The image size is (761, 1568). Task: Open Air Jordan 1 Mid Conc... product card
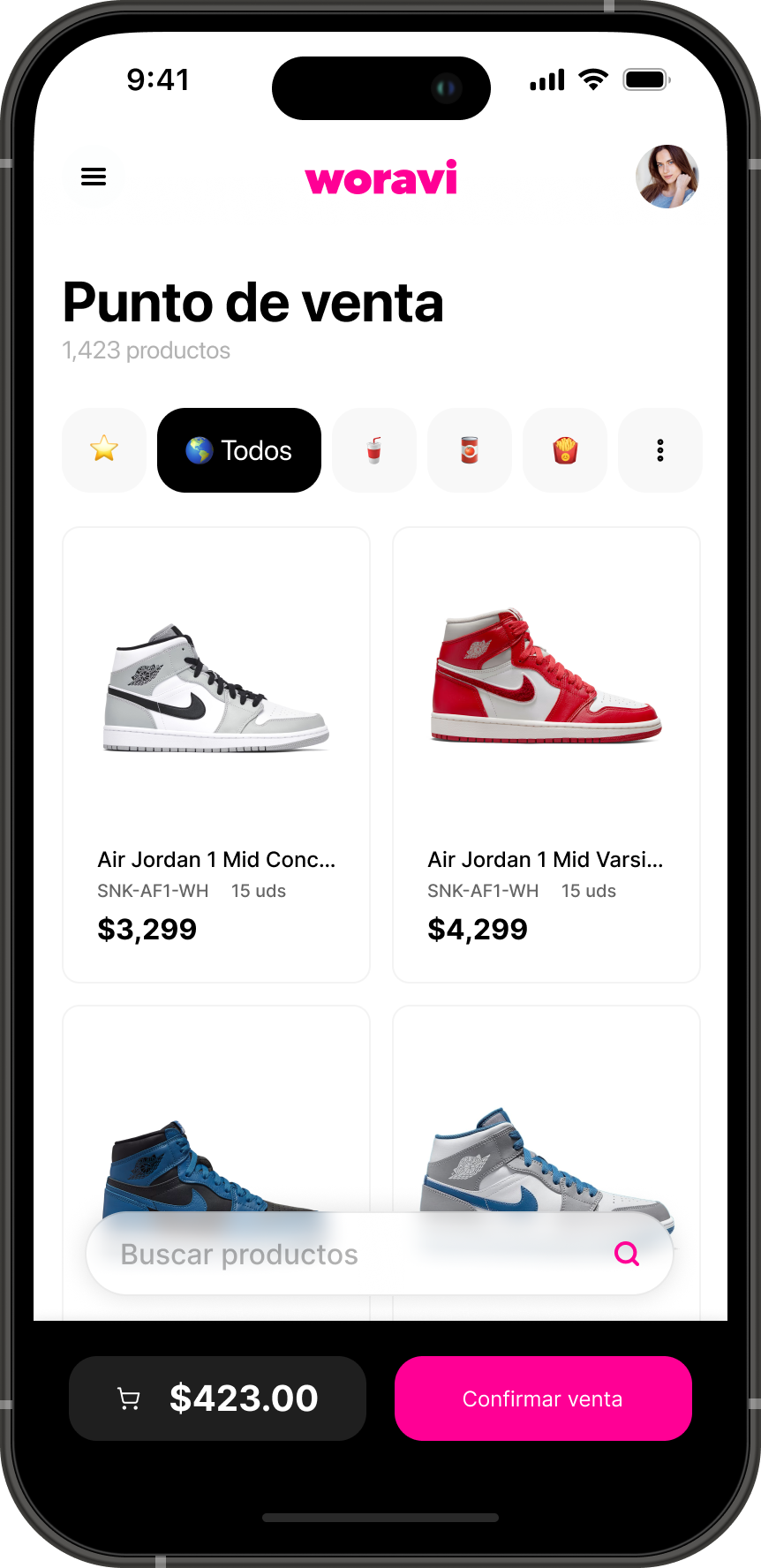tap(216, 755)
